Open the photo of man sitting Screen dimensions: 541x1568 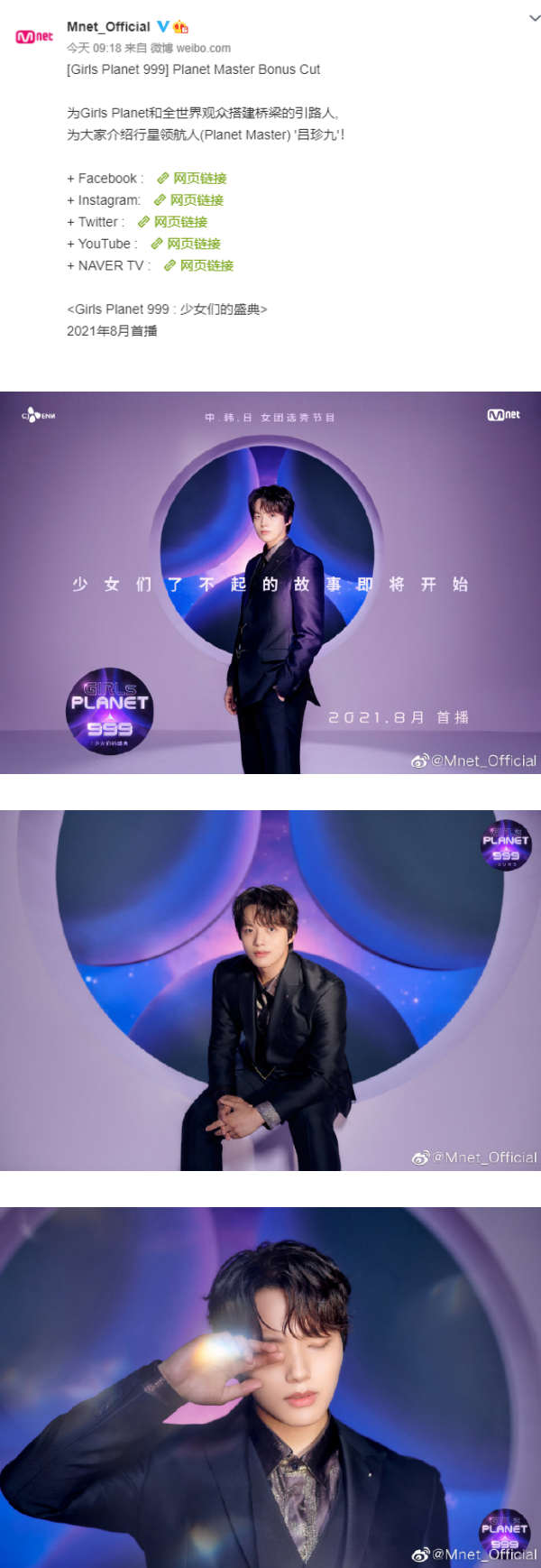pyautogui.click(x=270, y=990)
